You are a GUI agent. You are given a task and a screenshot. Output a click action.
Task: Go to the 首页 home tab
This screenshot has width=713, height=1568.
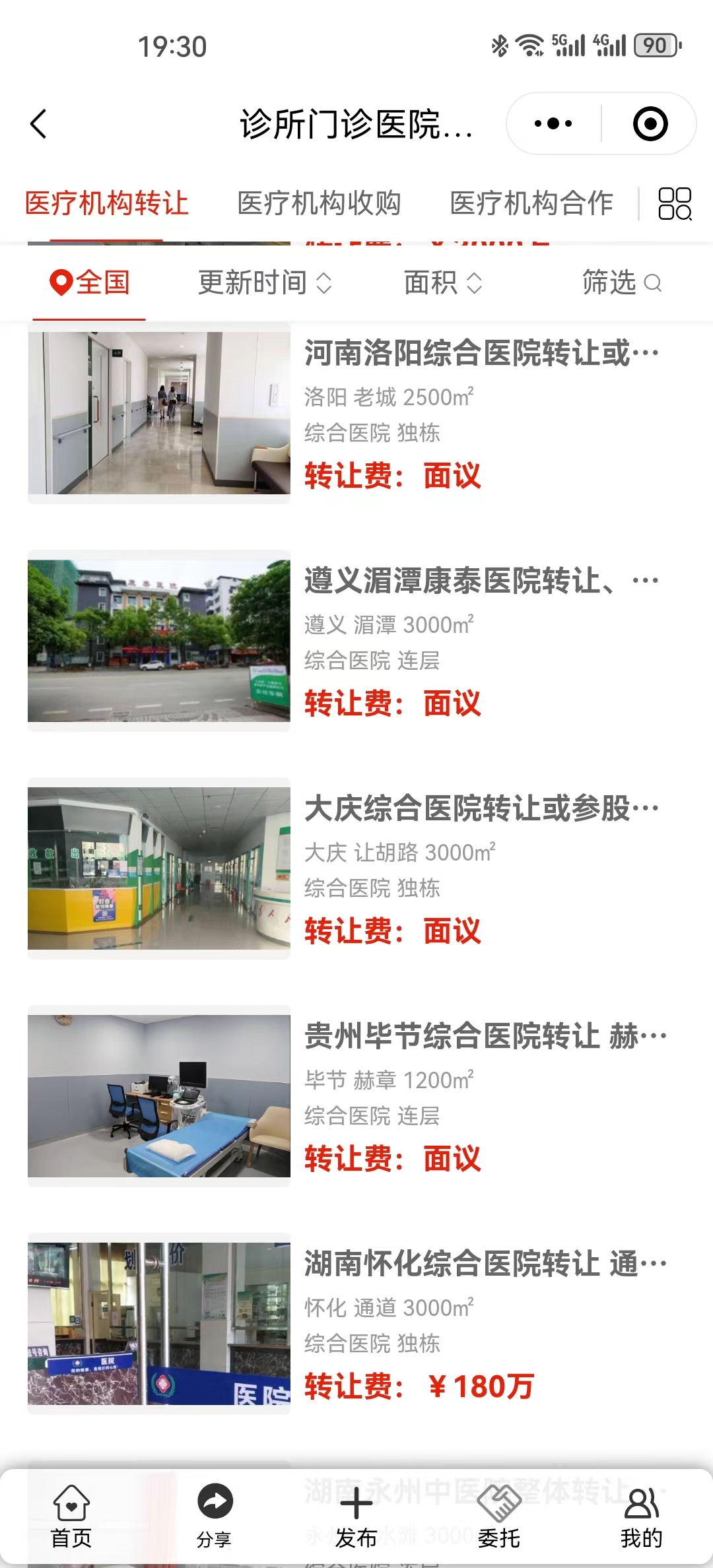tap(71, 1517)
